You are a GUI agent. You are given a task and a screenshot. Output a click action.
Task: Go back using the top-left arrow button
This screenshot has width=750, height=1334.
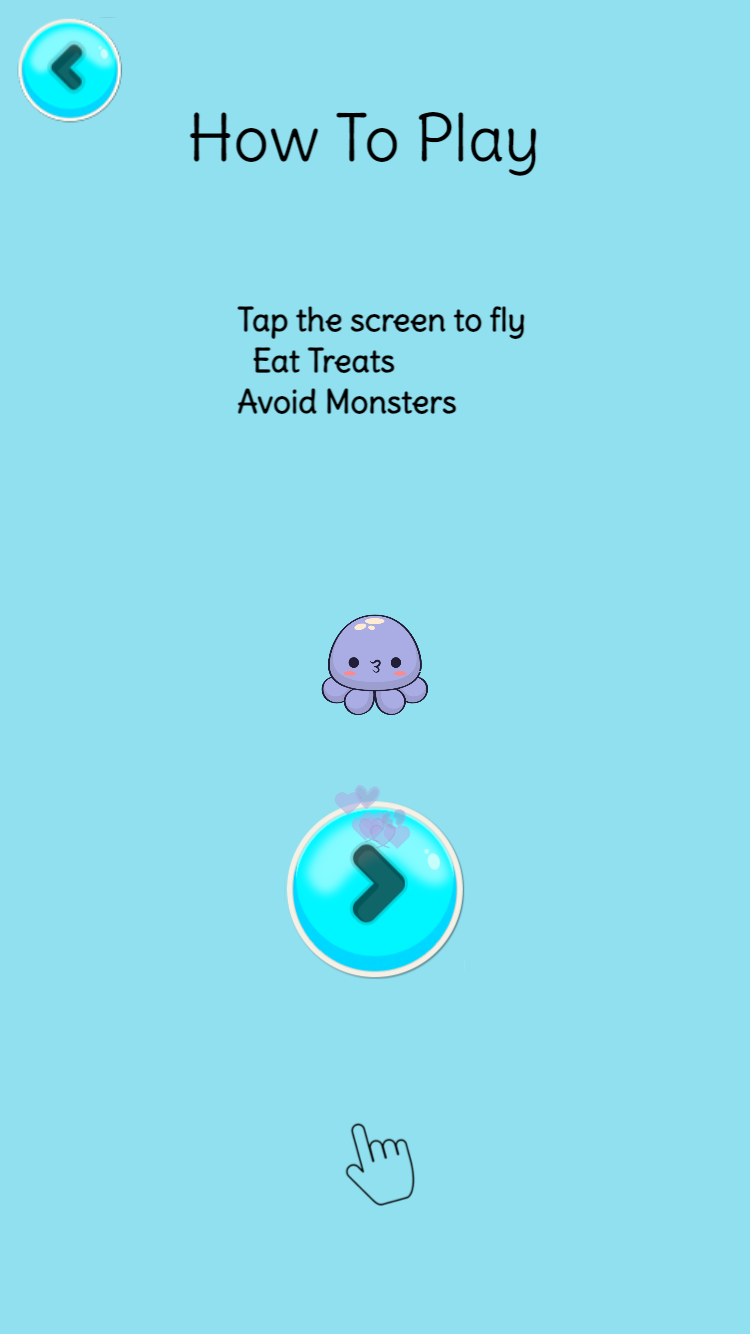tap(70, 70)
